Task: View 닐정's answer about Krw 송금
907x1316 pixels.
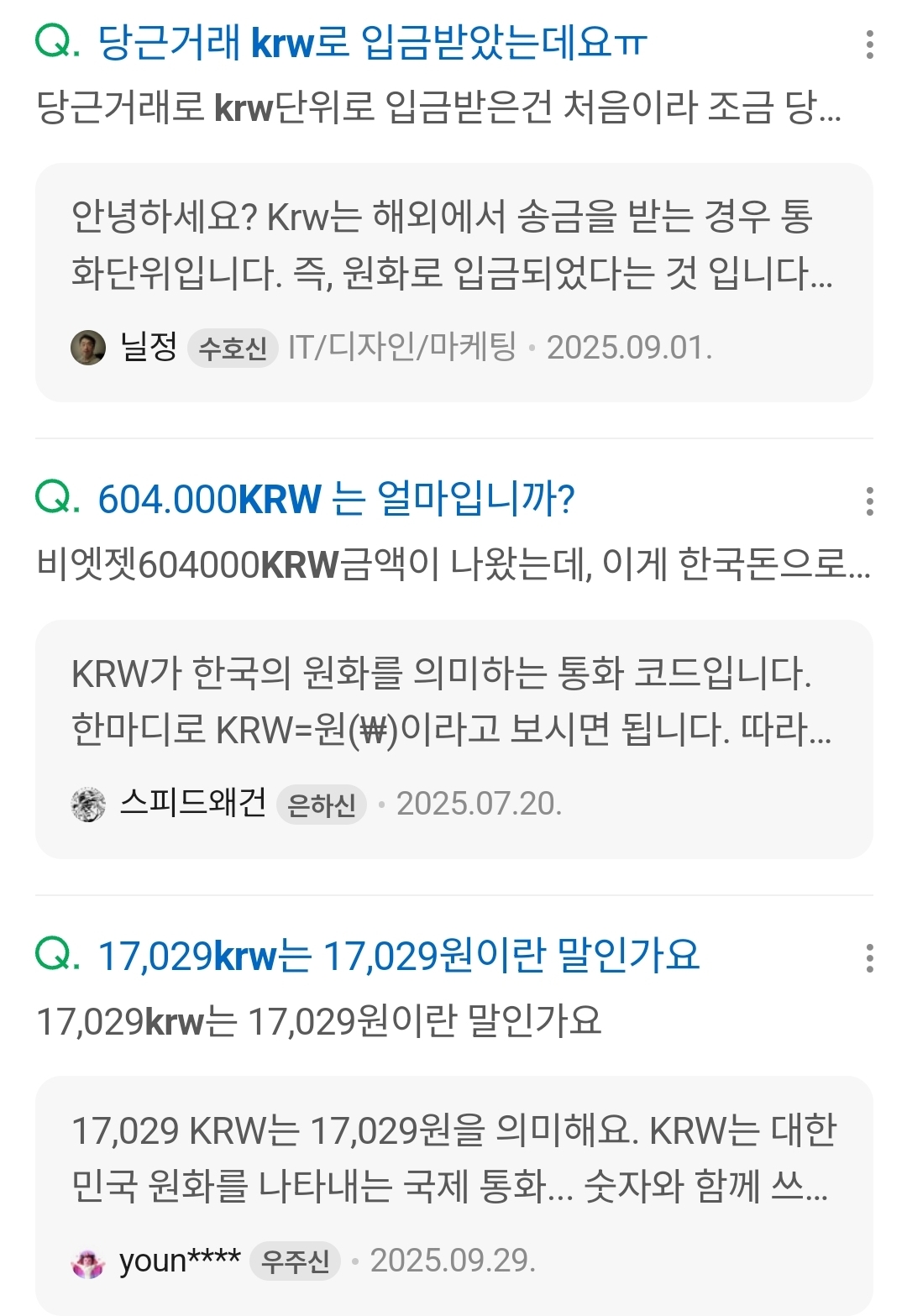Action: point(452,245)
